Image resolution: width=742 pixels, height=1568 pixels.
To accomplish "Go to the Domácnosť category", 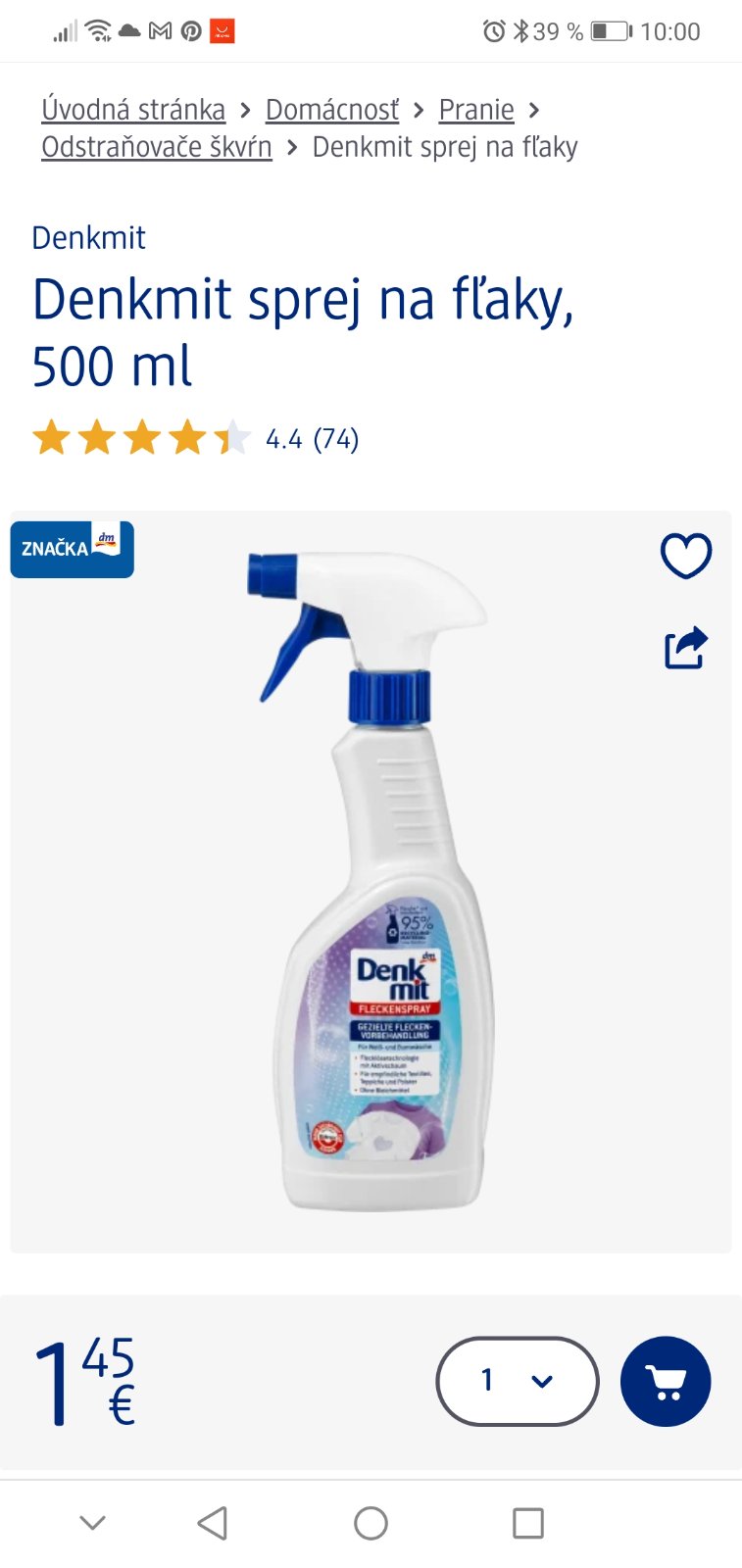I will coord(332,110).
